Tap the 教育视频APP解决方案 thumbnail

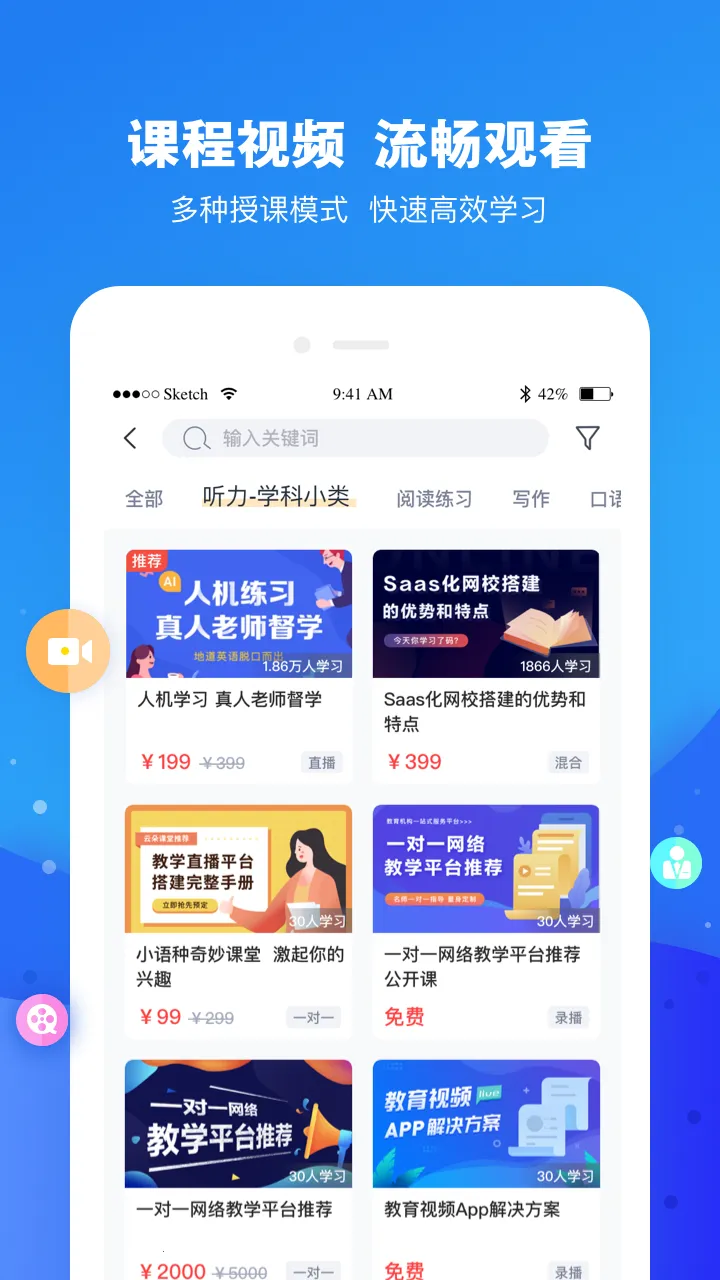pyautogui.click(x=486, y=1123)
